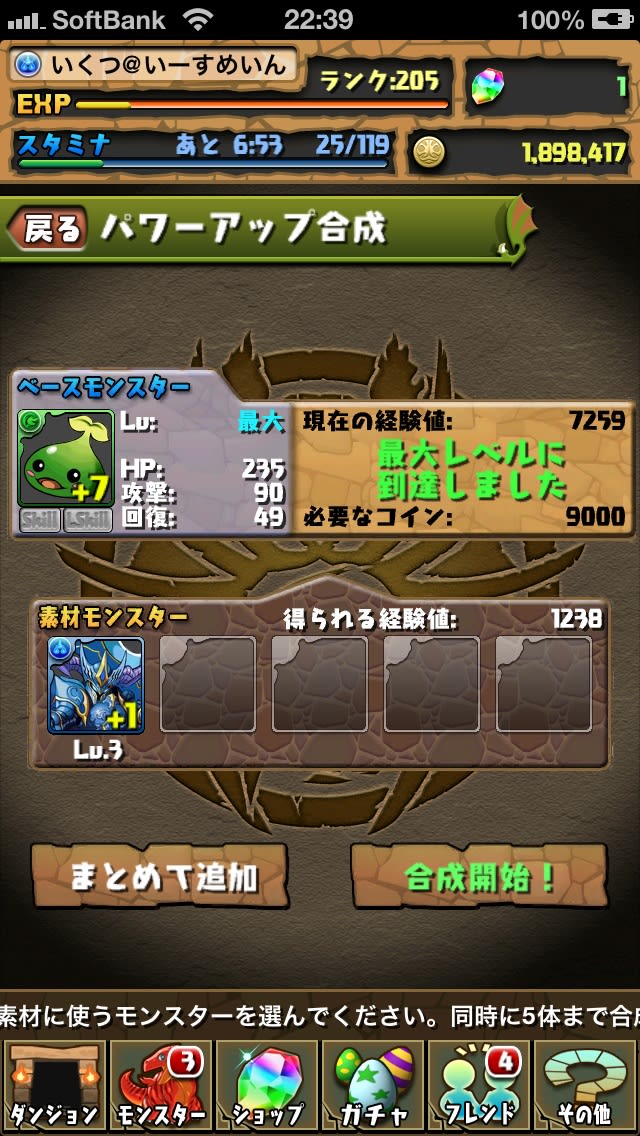Screen dimensions: 640x1136
Task: Open the ショップ tab
Action: [267, 1085]
